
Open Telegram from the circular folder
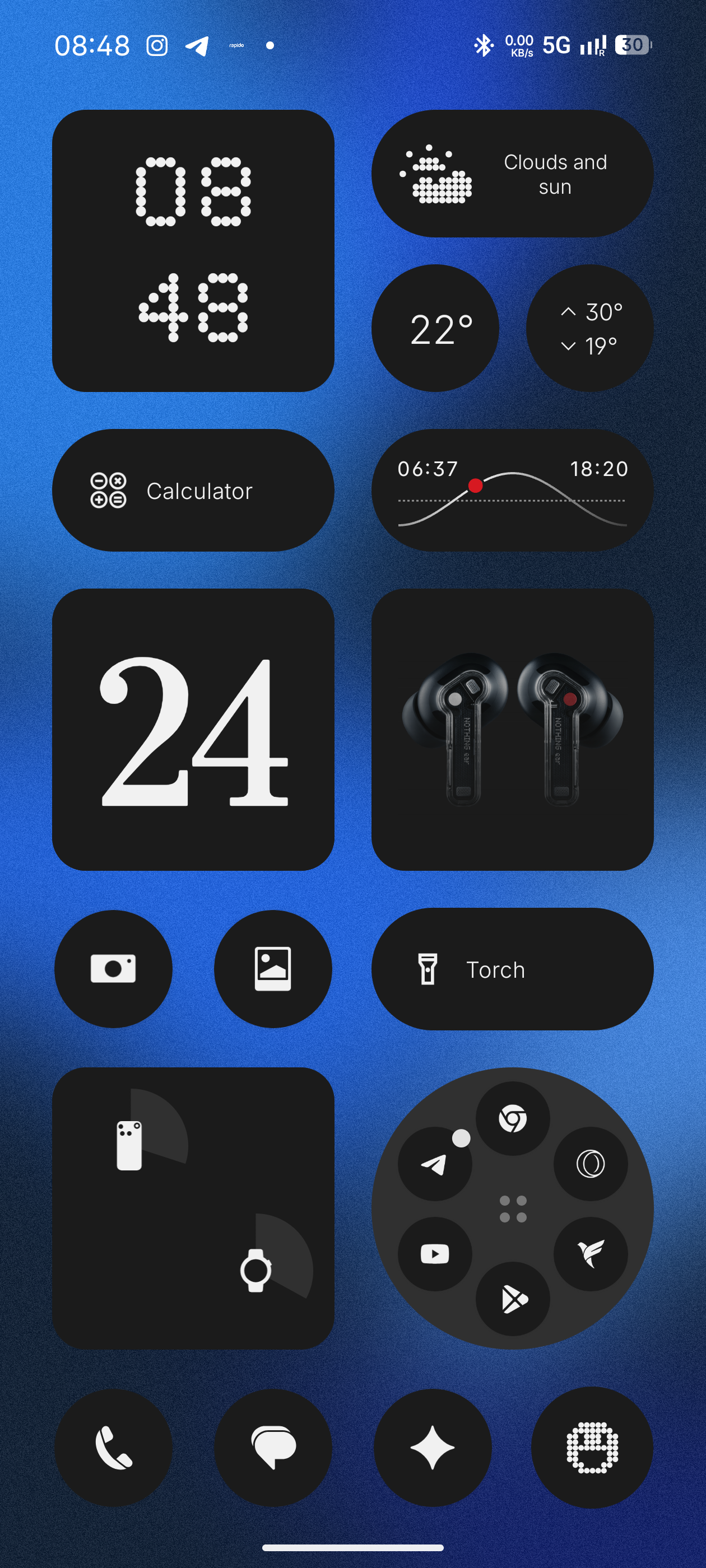434,1164
